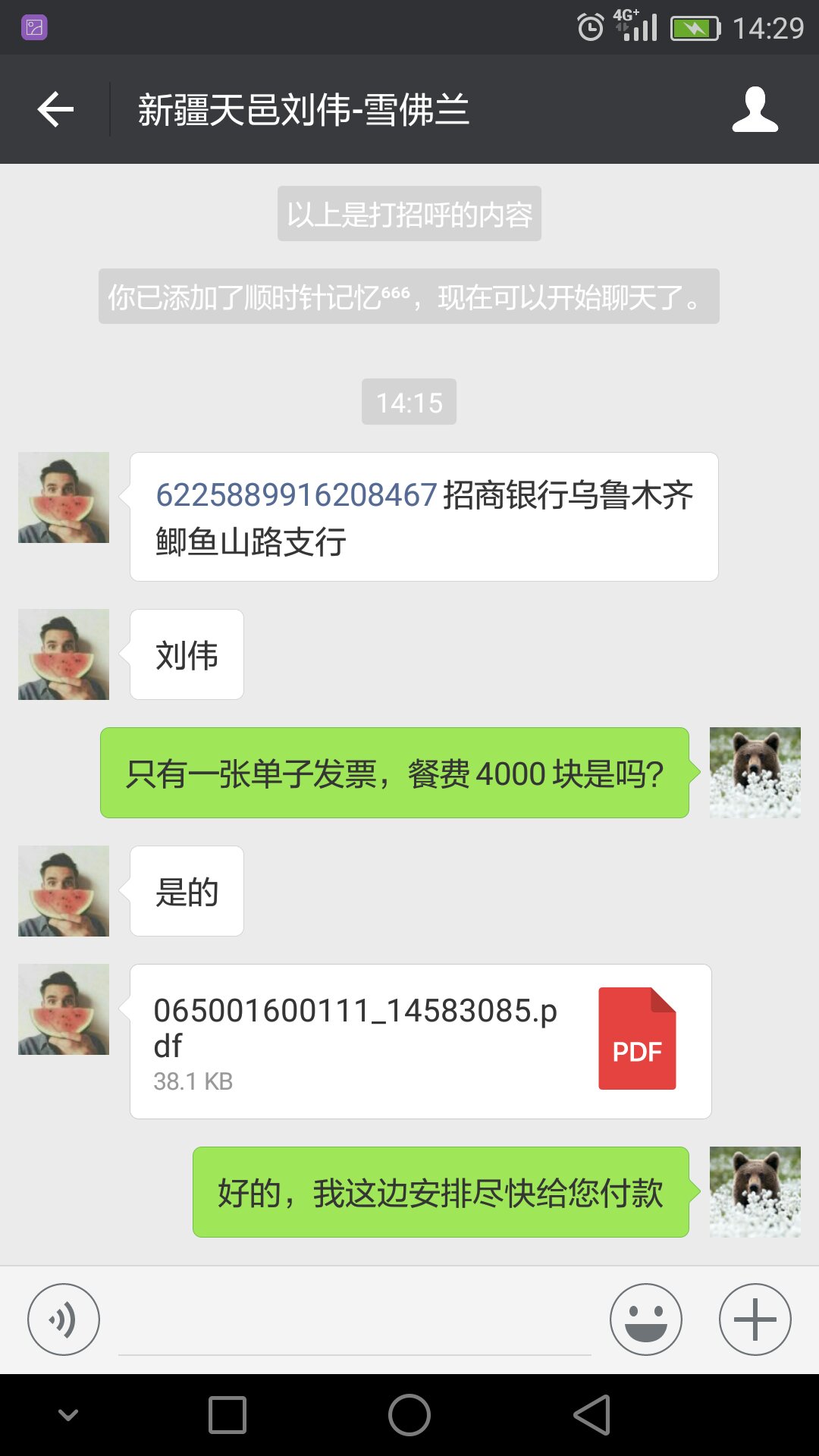Switch to voice message input
Screen dimensions: 819x1456
click(x=64, y=1319)
